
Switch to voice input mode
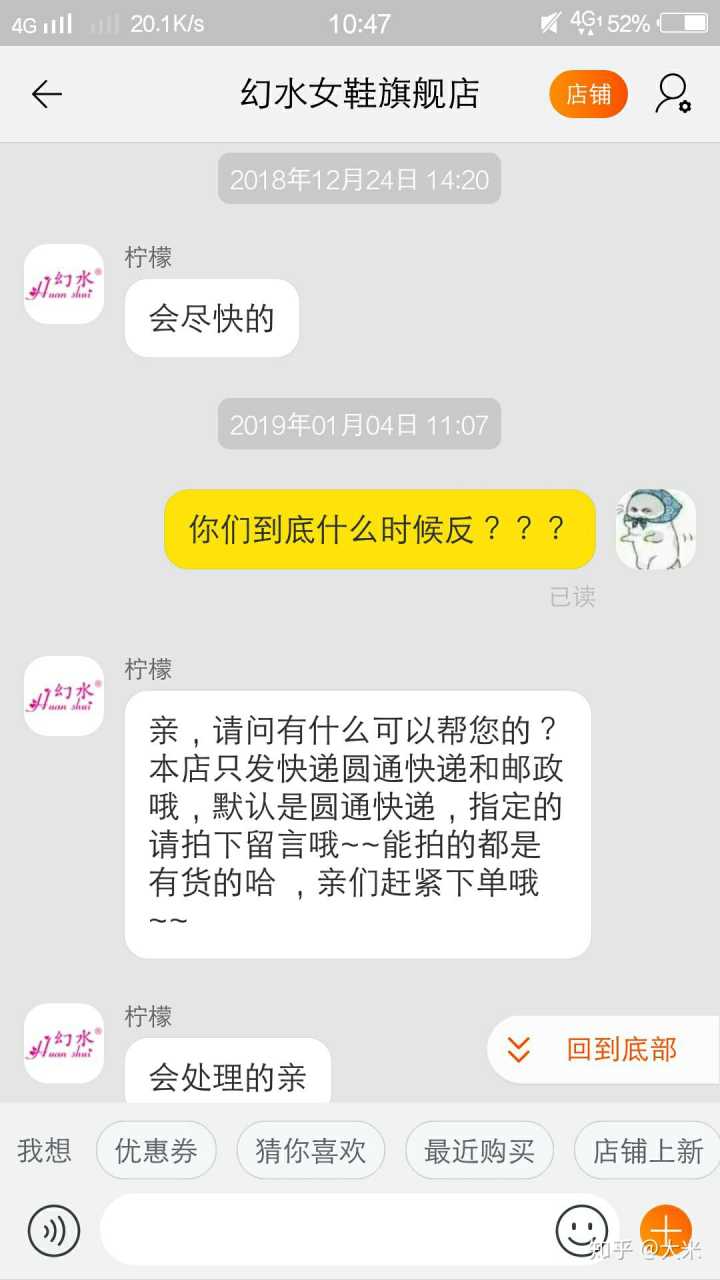pyautogui.click(x=53, y=1231)
